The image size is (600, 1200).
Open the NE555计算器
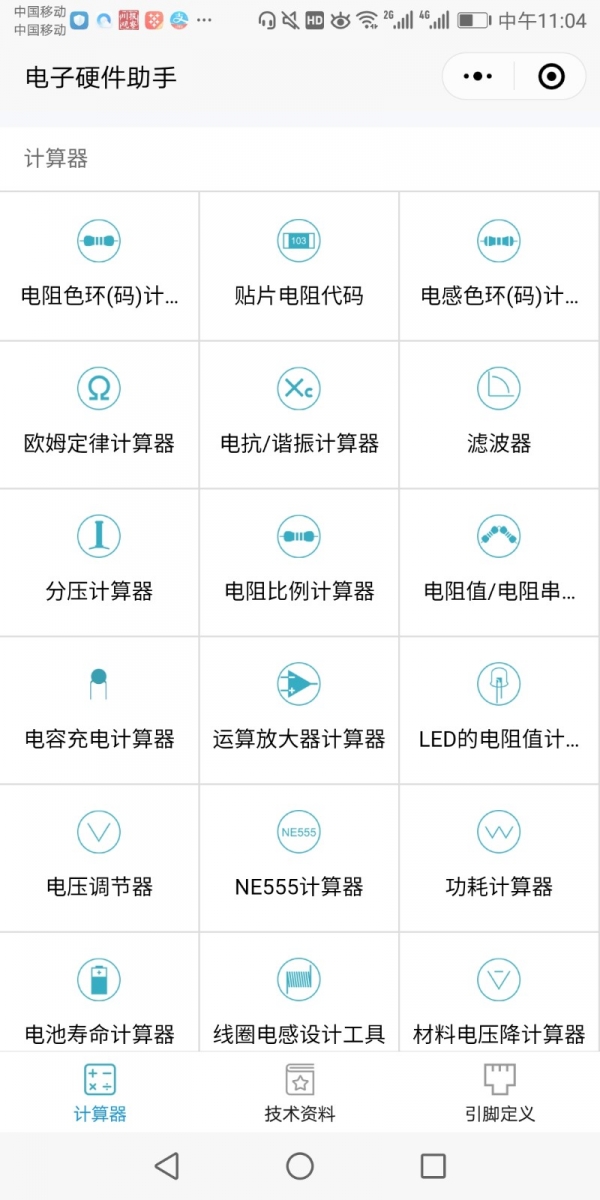(299, 857)
